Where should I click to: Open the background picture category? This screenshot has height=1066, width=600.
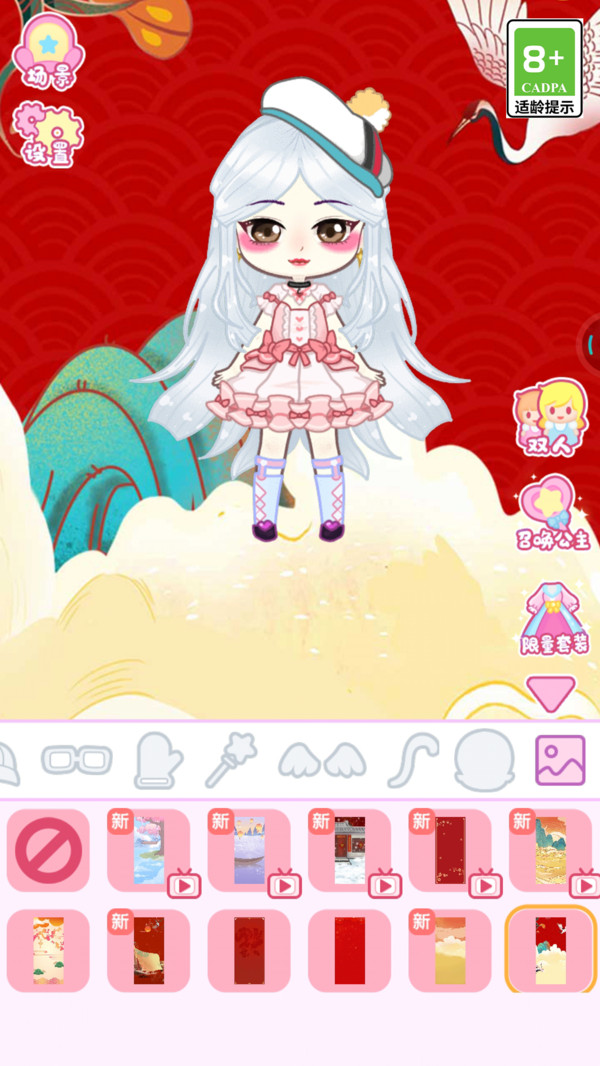point(559,760)
